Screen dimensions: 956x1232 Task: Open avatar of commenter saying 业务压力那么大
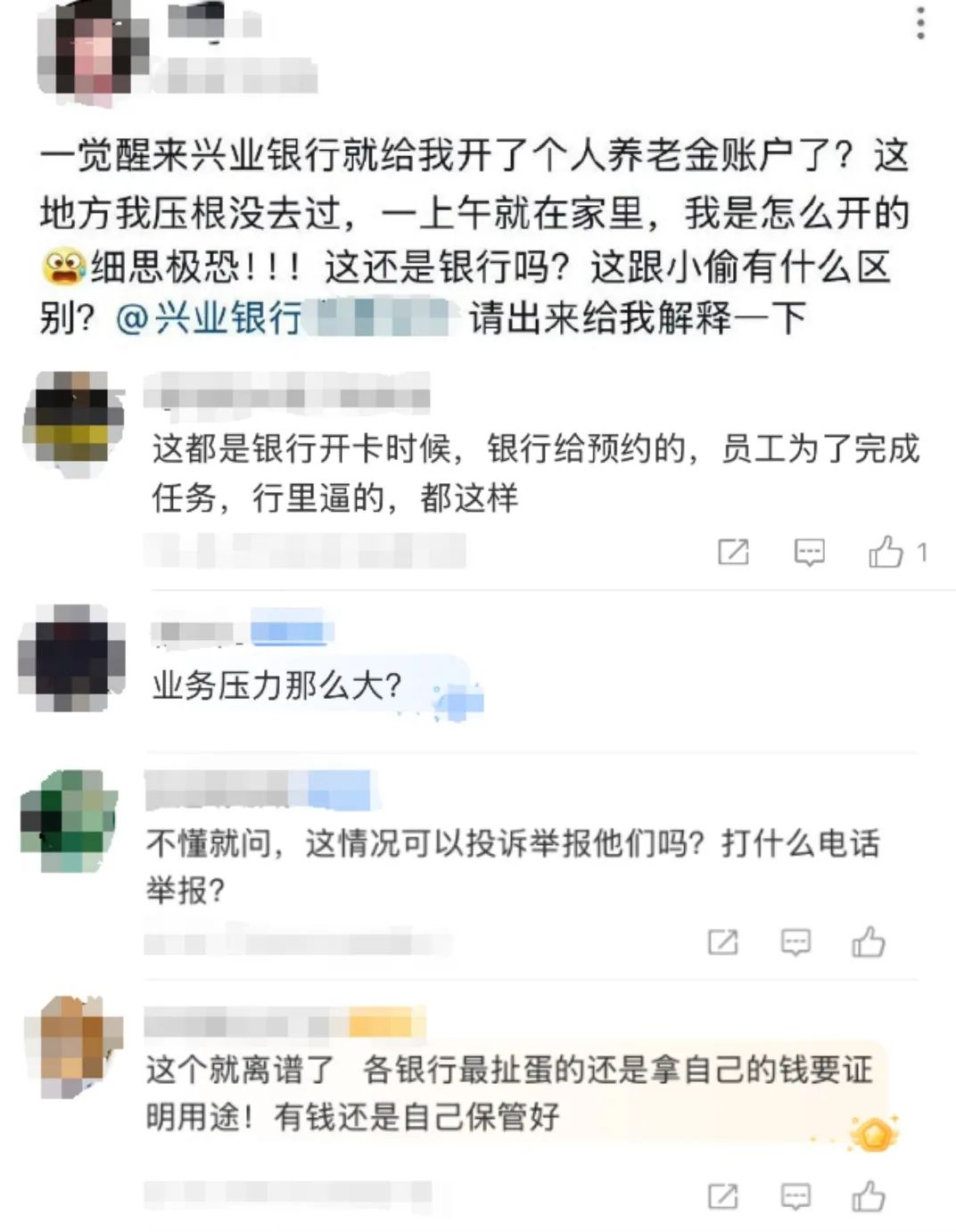[x=73, y=657]
